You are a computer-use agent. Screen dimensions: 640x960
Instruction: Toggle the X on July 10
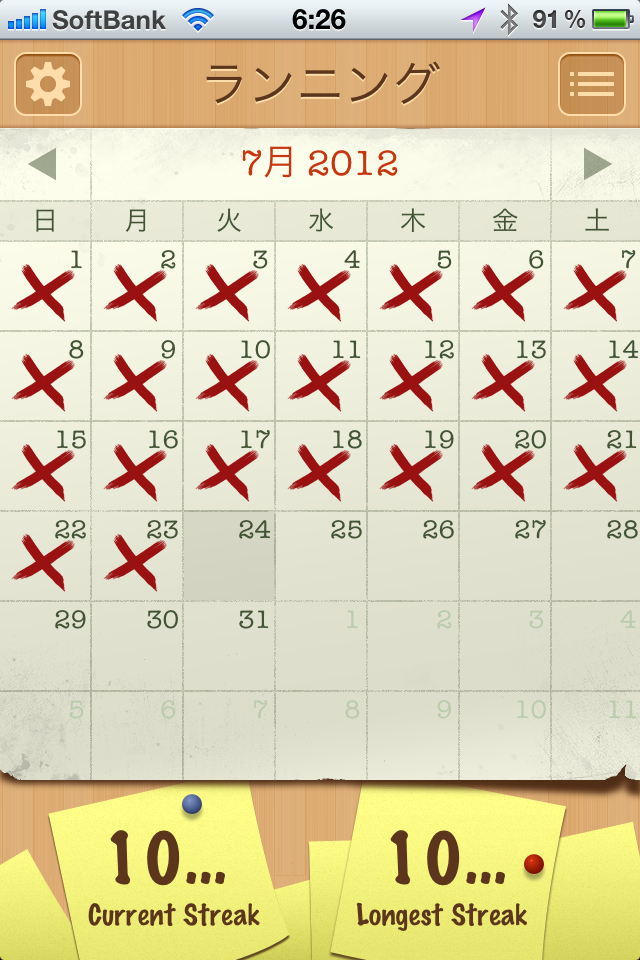click(229, 377)
